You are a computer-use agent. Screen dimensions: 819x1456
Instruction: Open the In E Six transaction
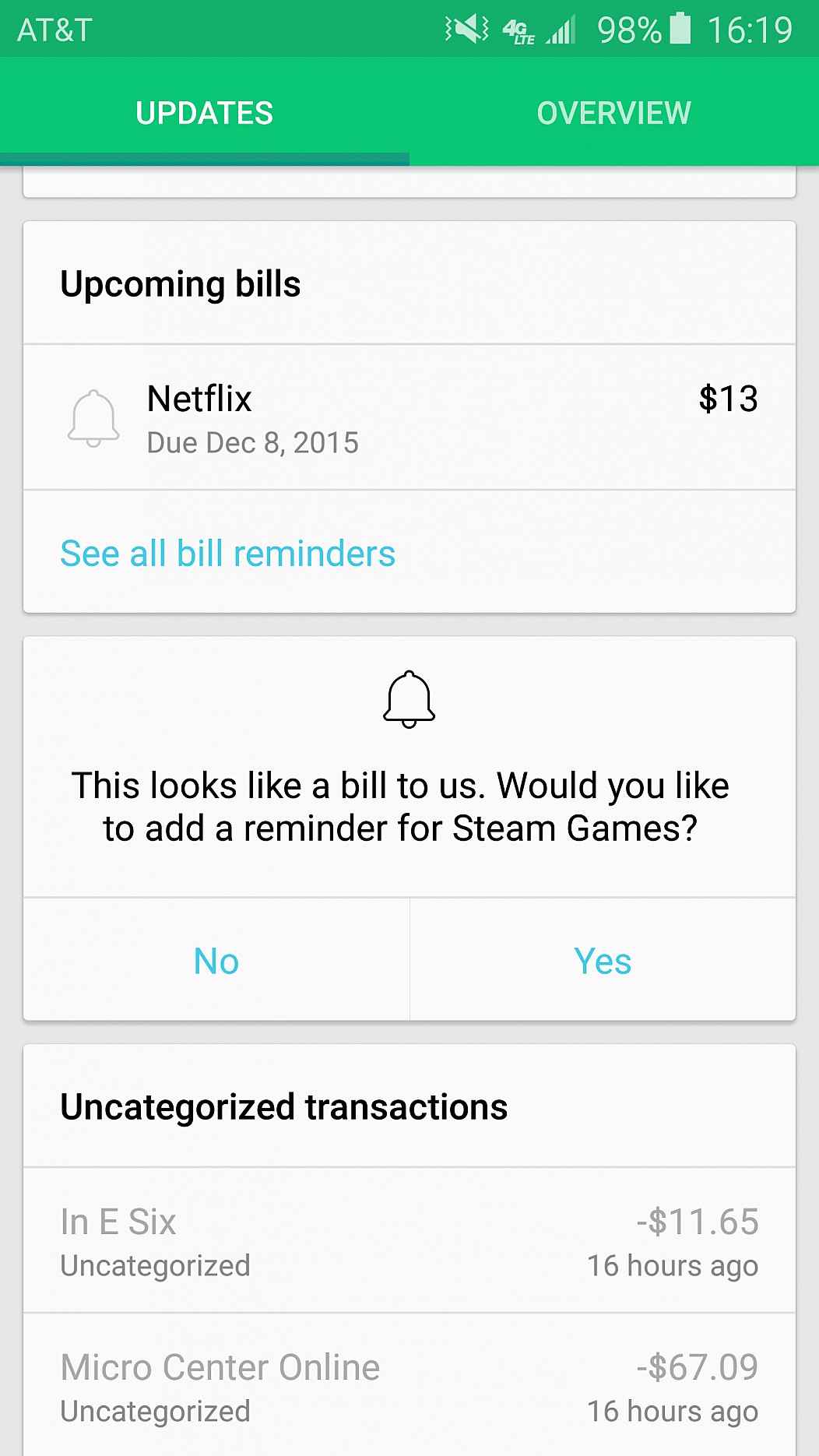[x=409, y=1241]
